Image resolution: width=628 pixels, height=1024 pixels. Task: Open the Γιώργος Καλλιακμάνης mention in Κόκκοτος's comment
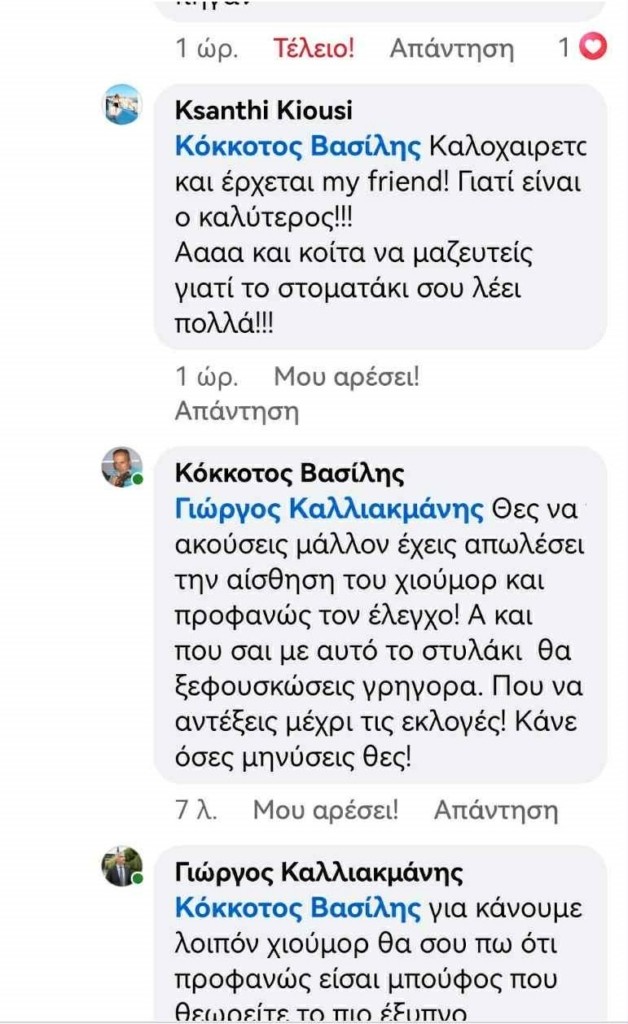point(329,509)
